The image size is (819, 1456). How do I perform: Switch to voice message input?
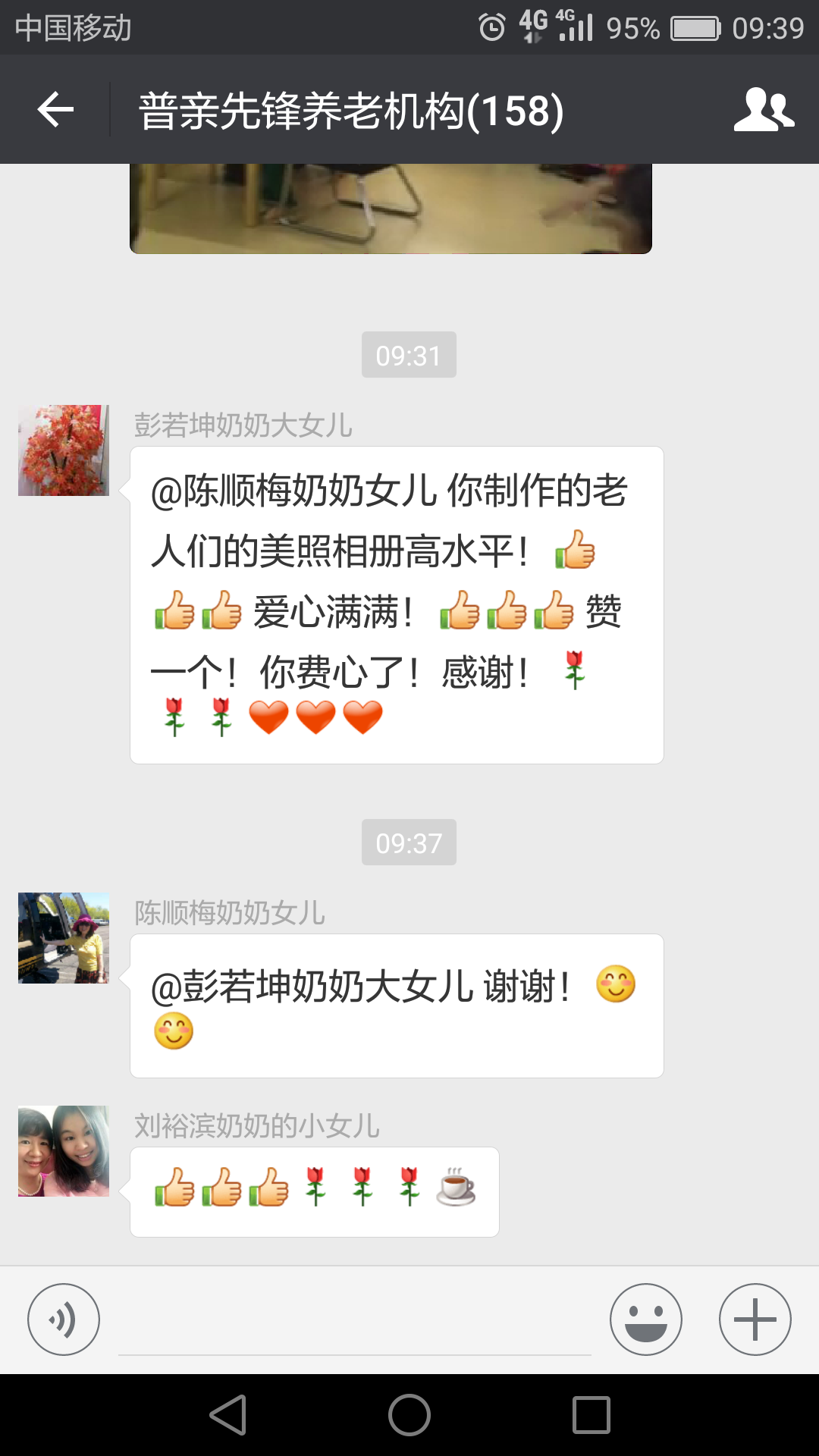[64, 1319]
